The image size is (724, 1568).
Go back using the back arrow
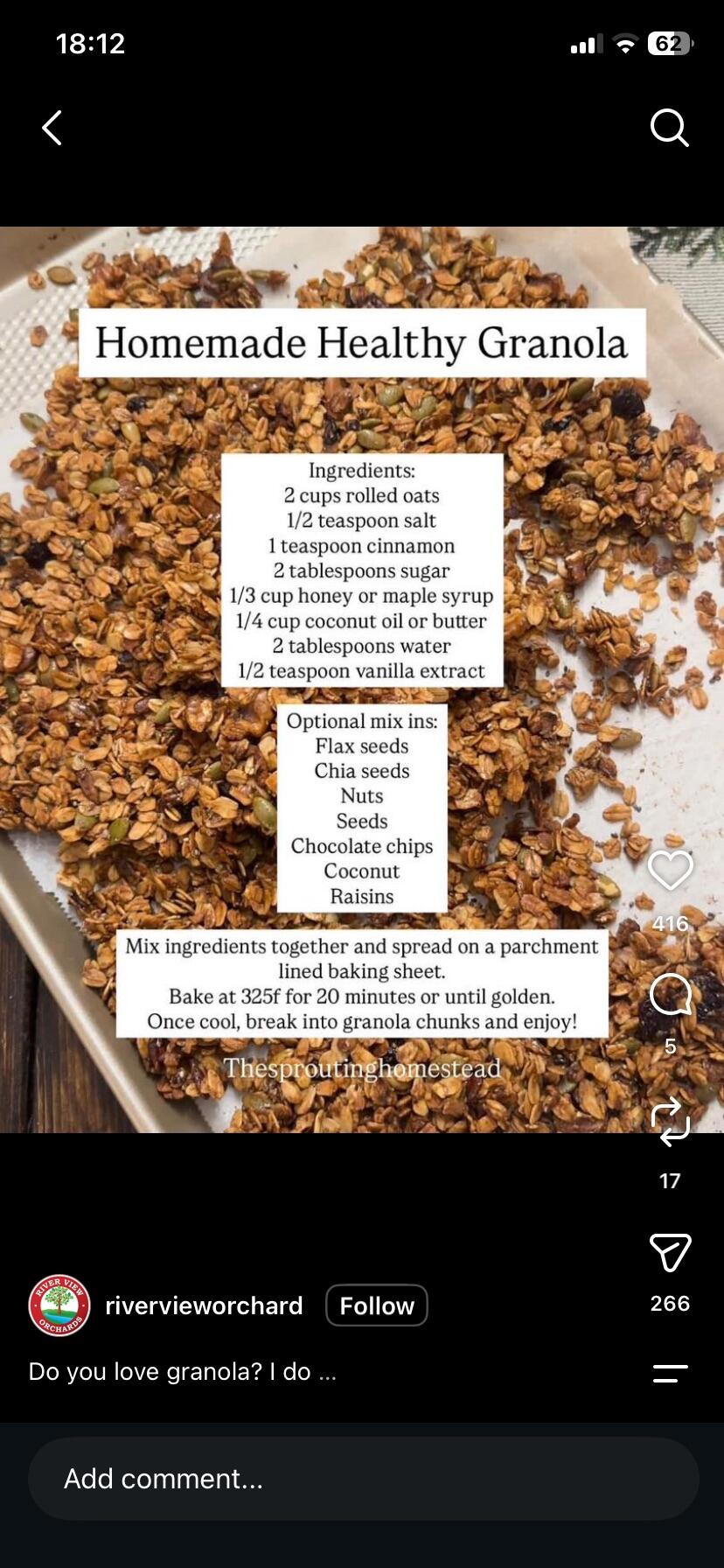click(52, 128)
